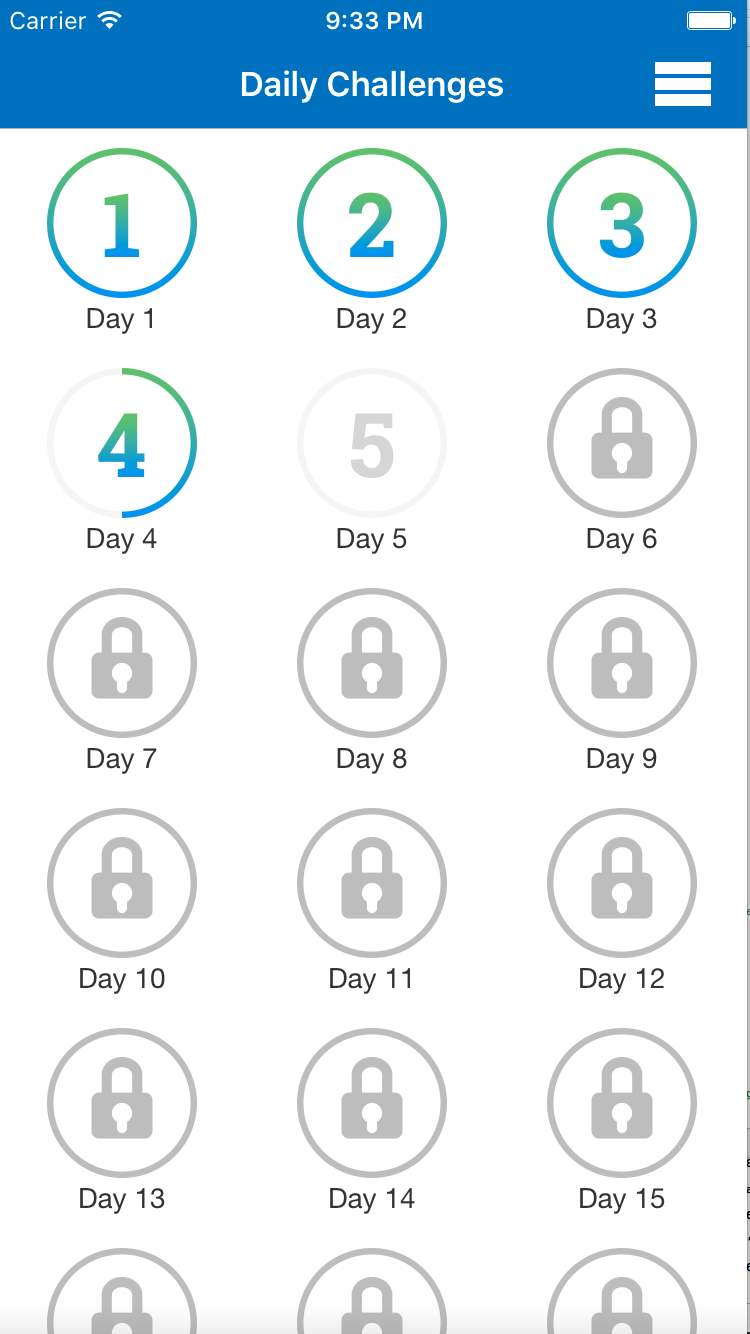Select the Day 2 challenge
The width and height of the screenshot is (750, 1334).
(372, 223)
